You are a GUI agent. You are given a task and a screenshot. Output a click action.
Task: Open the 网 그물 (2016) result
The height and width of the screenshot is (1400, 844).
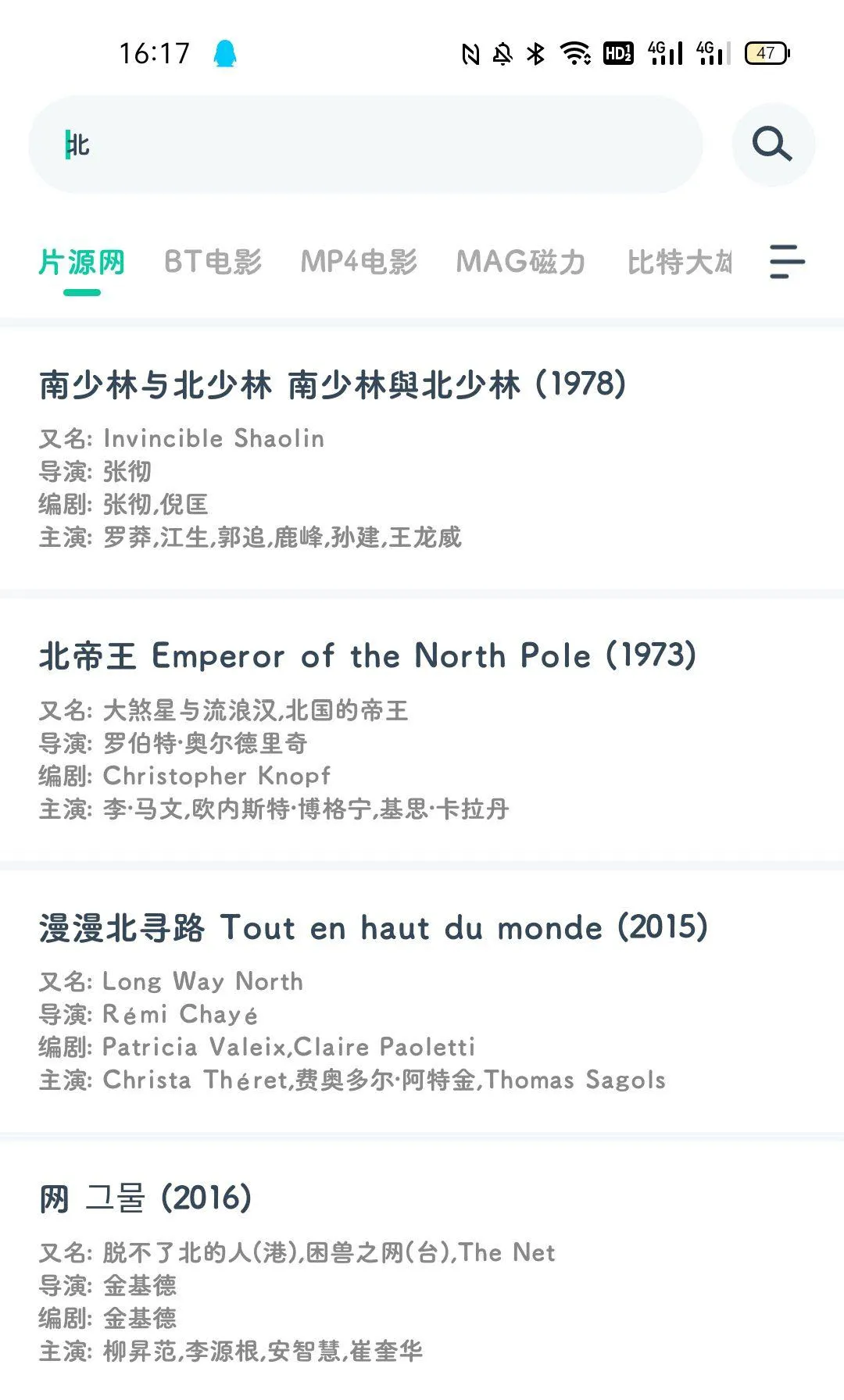tap(145, 1198)
